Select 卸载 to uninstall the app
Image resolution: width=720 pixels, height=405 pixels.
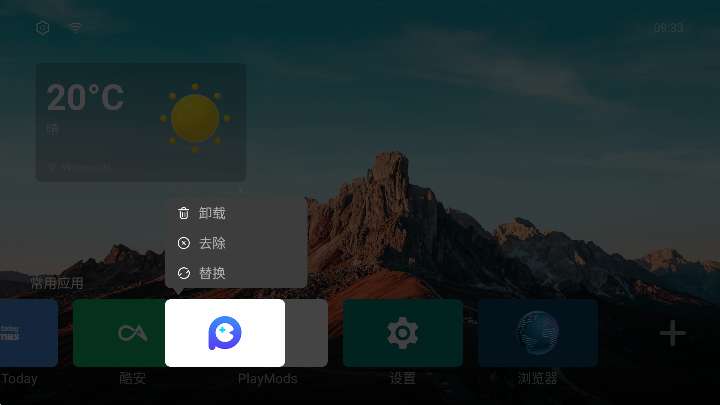211,213
